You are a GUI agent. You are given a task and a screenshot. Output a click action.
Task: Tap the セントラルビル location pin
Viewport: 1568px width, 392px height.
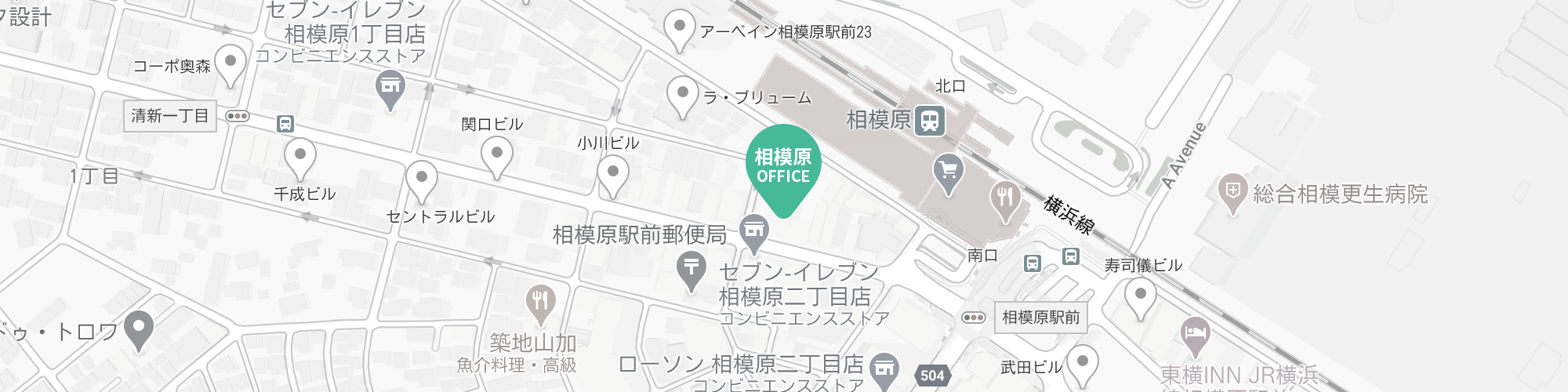[421, 180]
